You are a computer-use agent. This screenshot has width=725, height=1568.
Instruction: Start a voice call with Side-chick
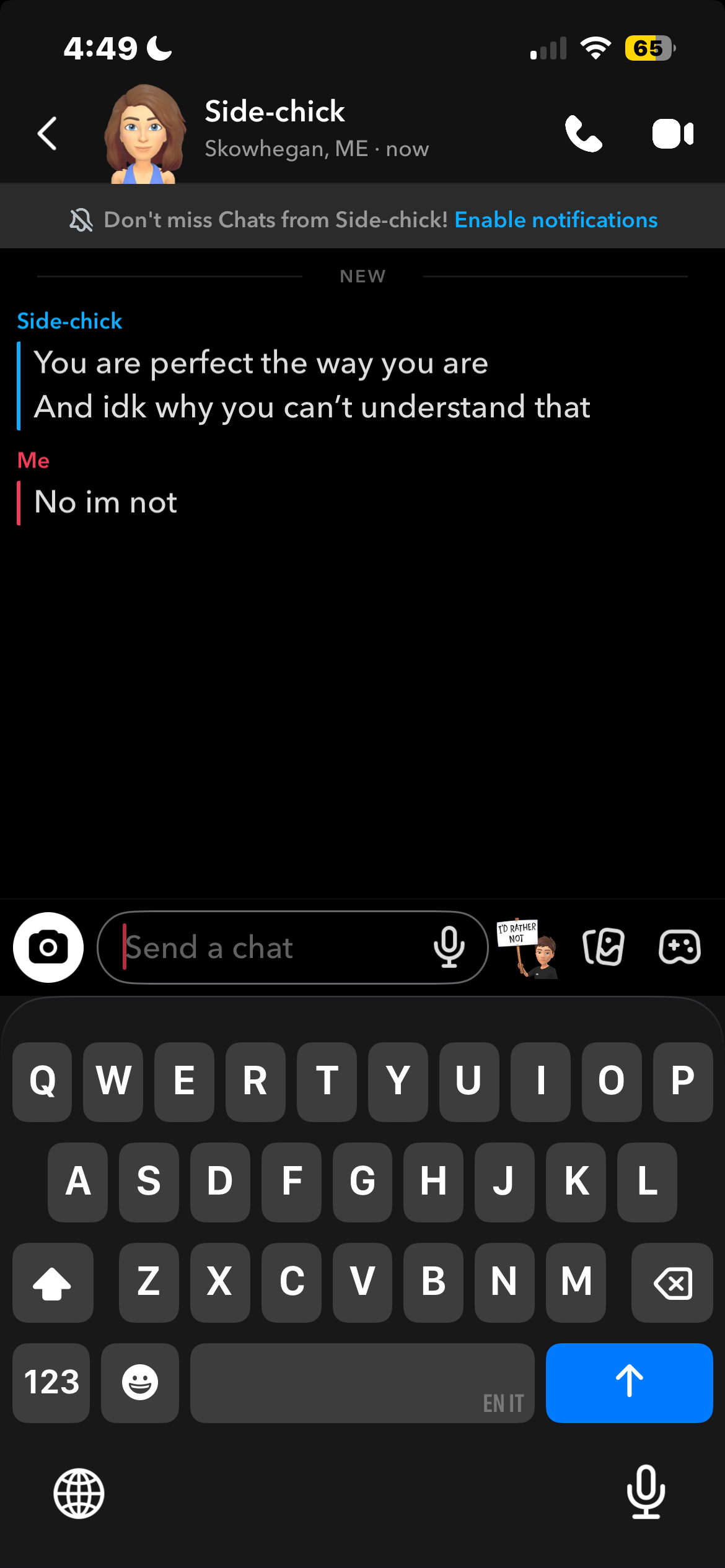[583, 134]
